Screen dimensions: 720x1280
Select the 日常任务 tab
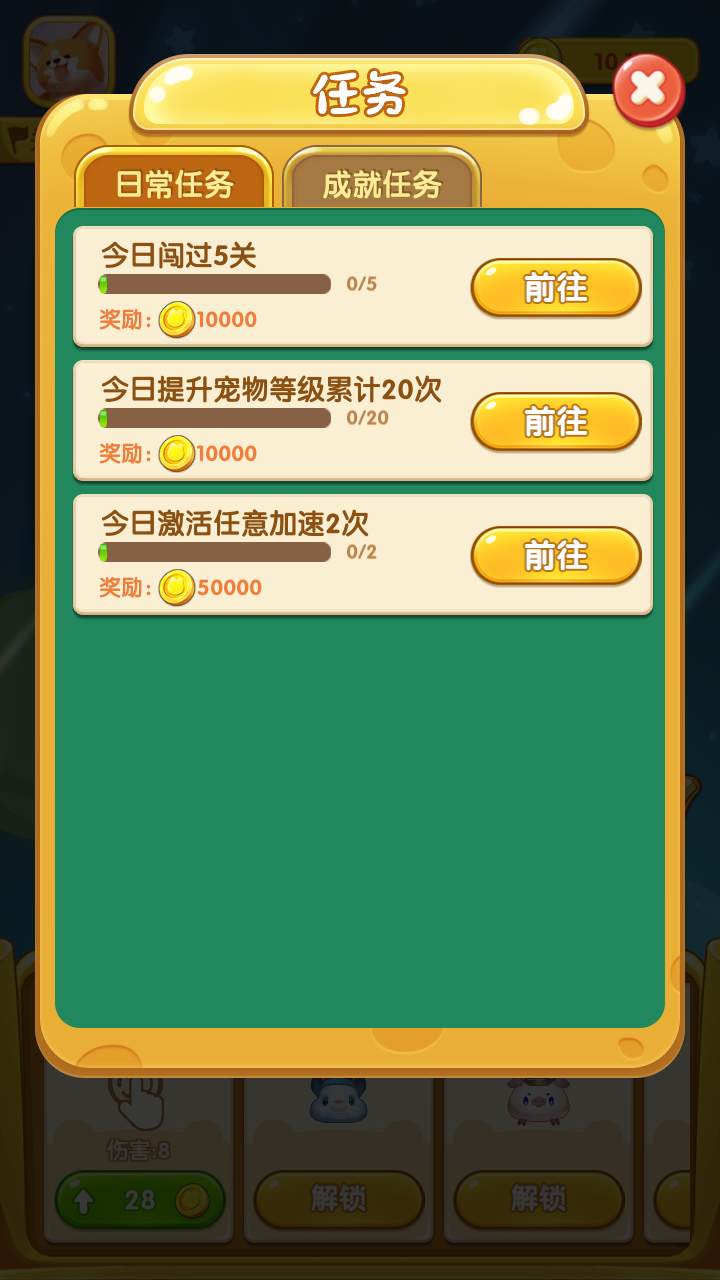click(x=174, y=184)
